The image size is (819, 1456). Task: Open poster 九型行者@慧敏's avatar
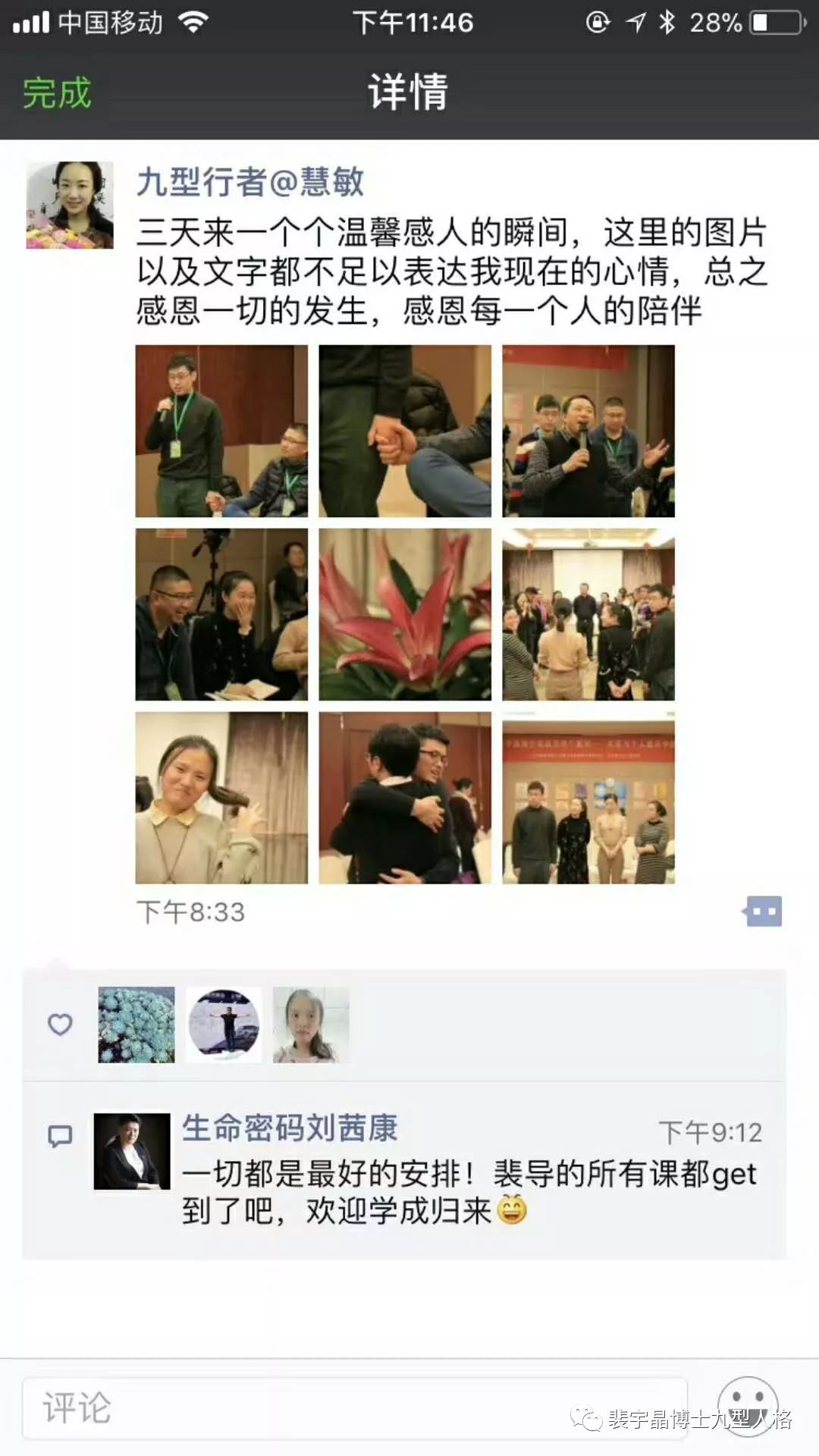pos(70,205)
